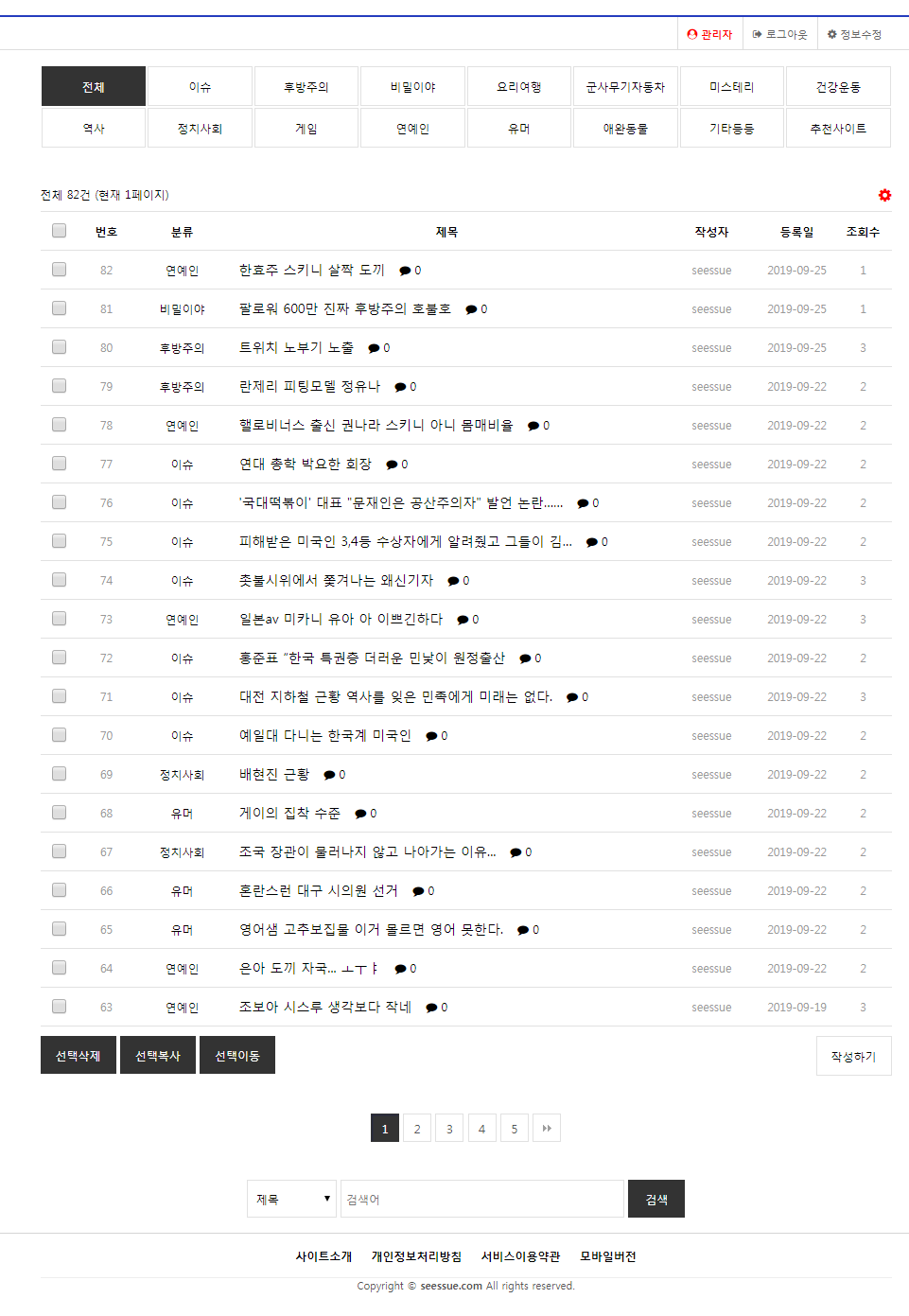The width and height of the screenshot is (909, 1316).
Task: Open the red settings gear icon
Action: tap(884, 195)
